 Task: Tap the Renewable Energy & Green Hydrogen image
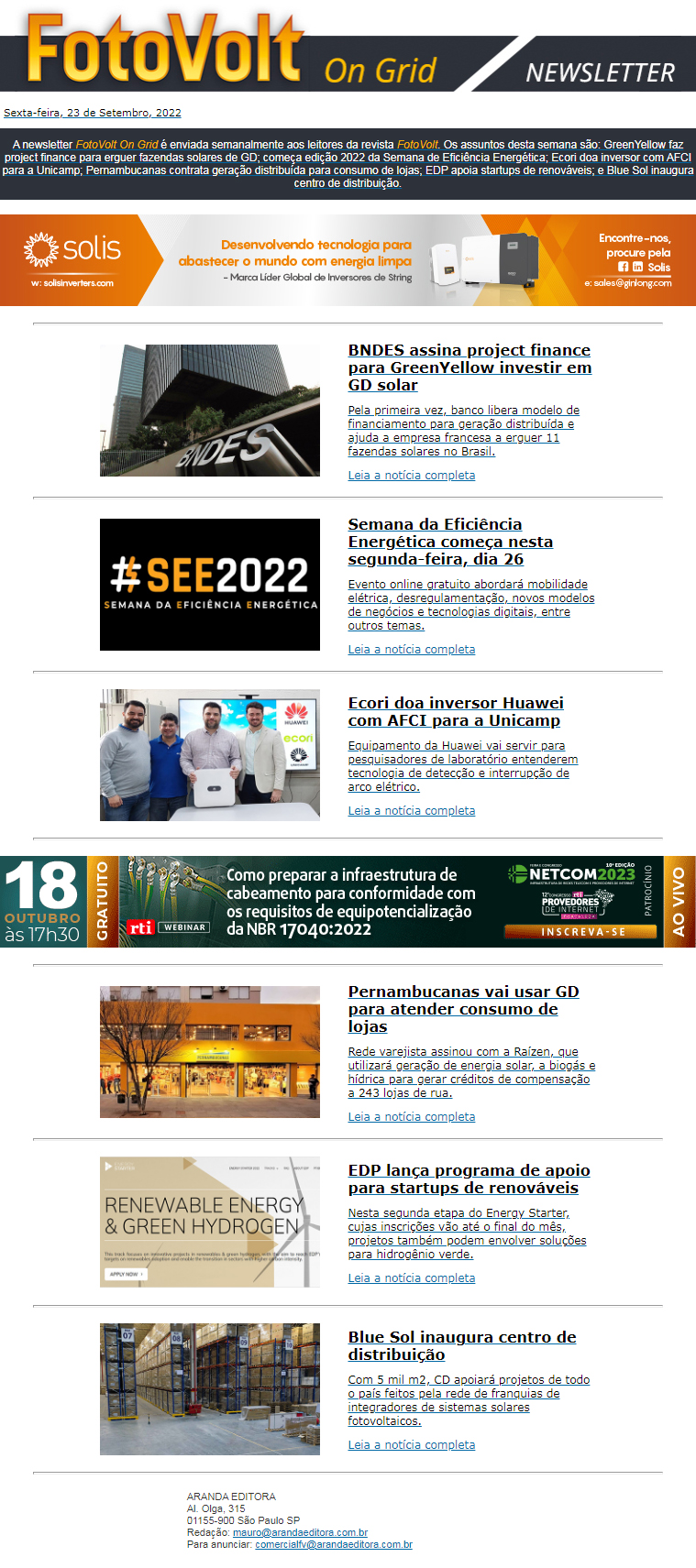pyautogui.click(x=210, y=1223)
